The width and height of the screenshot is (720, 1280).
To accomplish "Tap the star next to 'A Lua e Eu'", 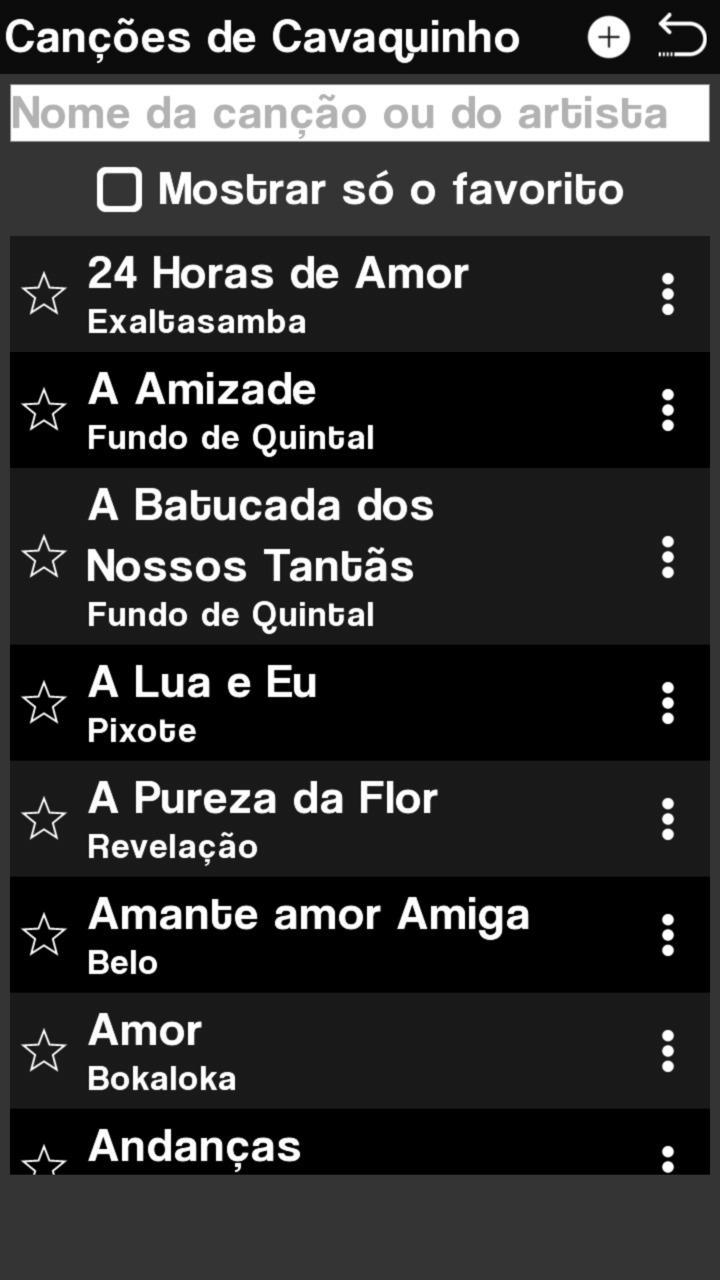I will click(x=44, y=703).
